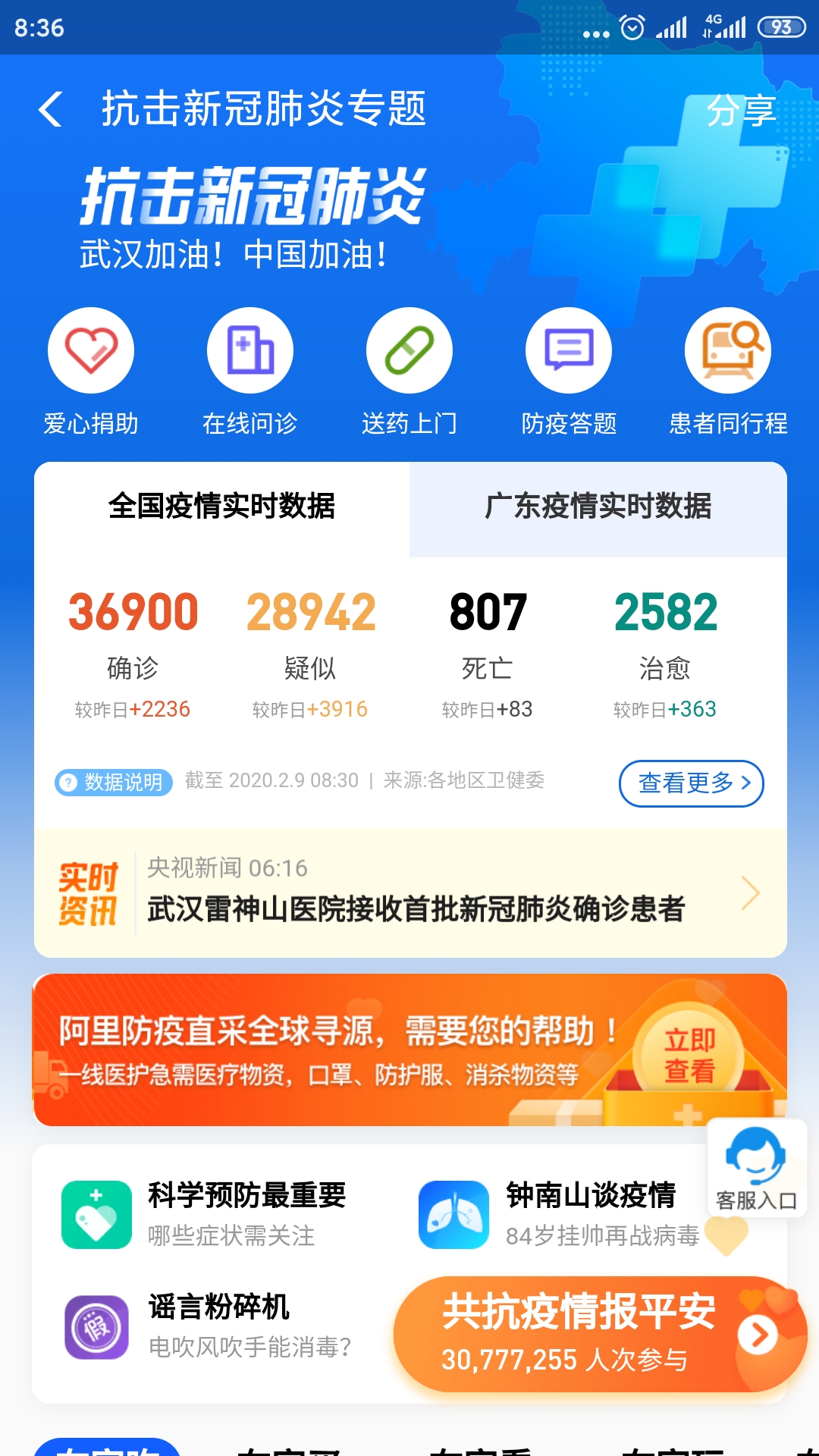Open 防疫答题 quiz
Image resolution: width=819 pixels, height=1456 pixels.
coord(569,372)
